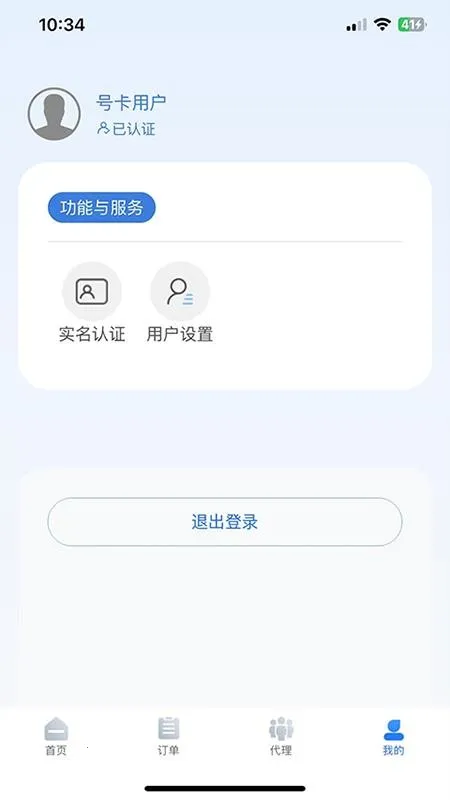Open 用户设置 user settings
This screenshot has width=450, height=800.
pyautogui.click(x=180, y=303)
